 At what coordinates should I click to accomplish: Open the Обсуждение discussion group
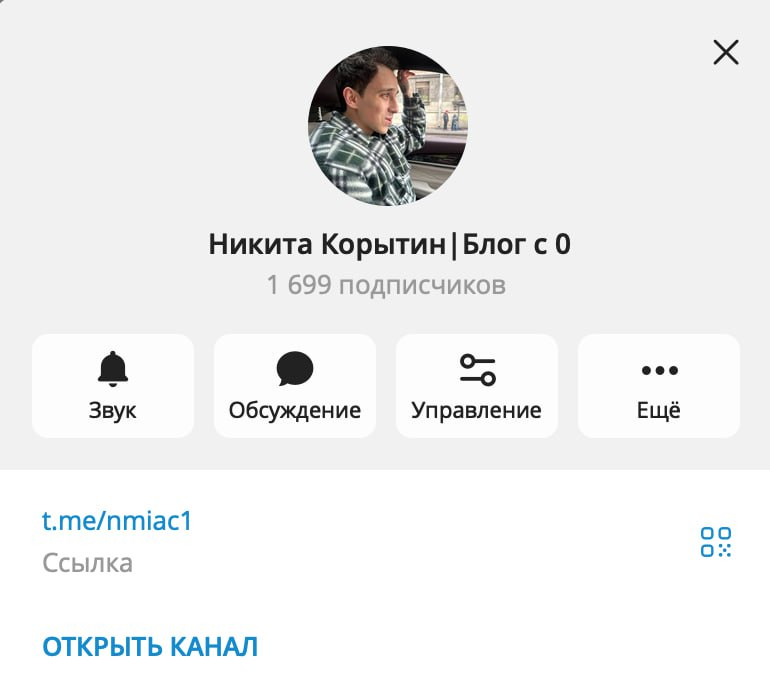click(295, 385)
